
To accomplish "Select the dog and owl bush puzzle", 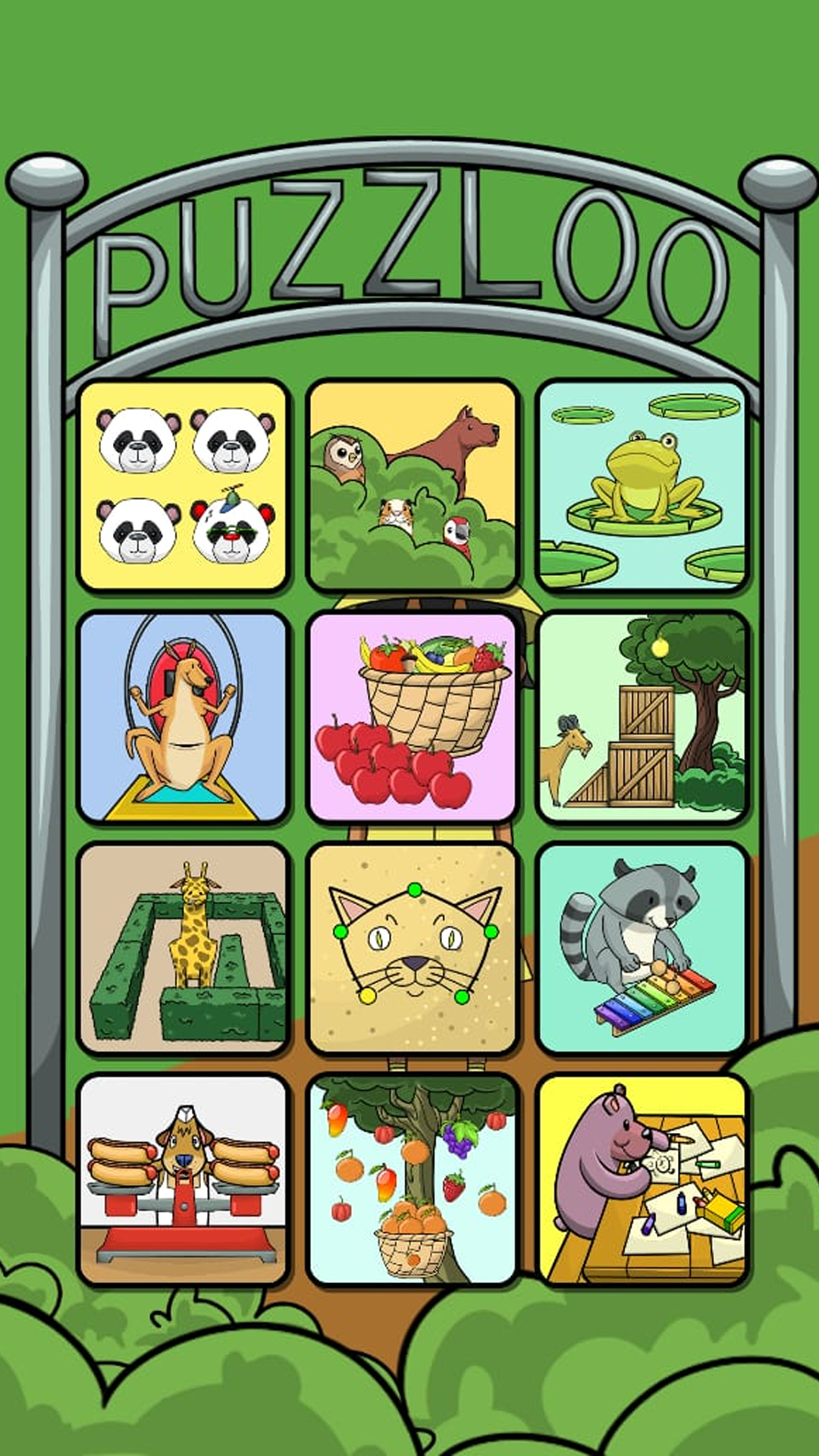I will 413,485.
